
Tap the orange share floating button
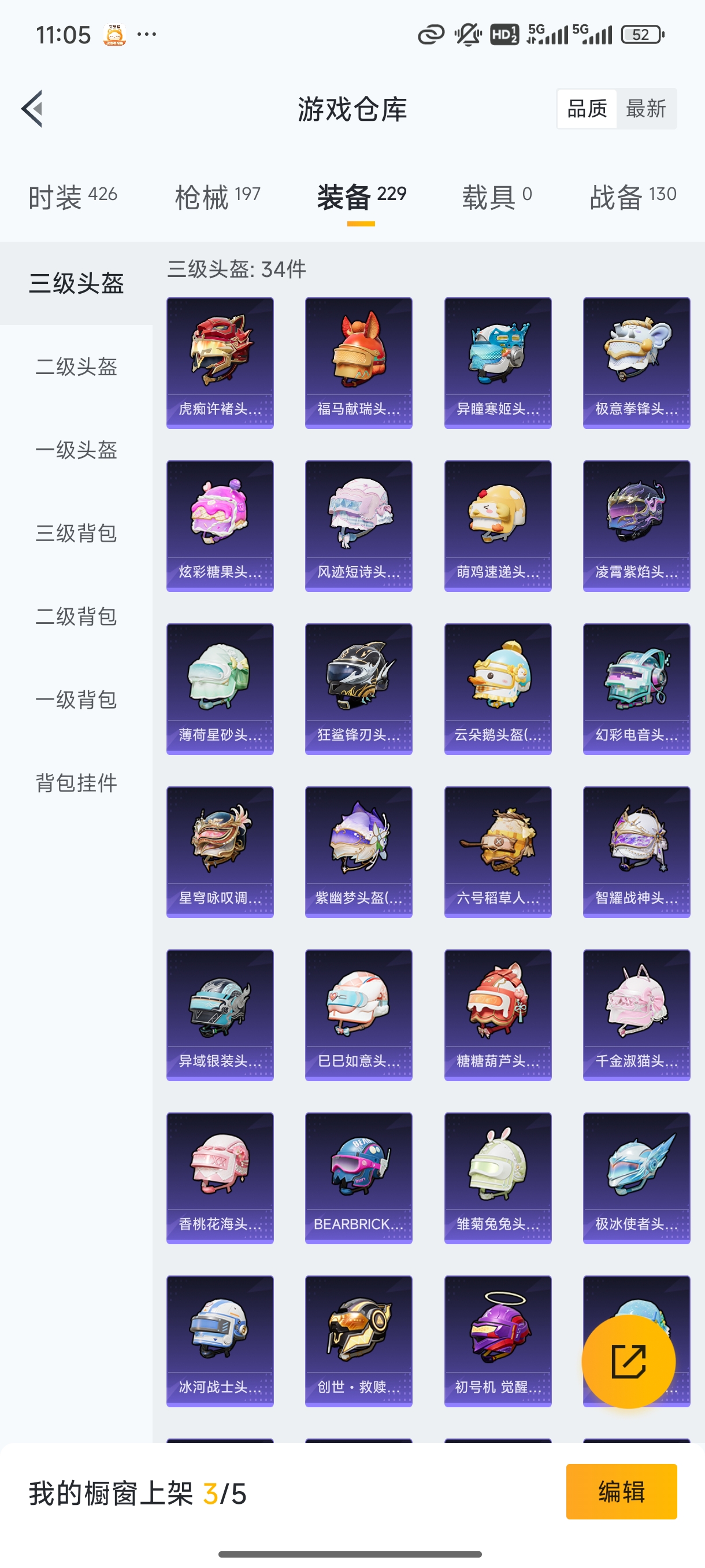[x=628, y=1362]
